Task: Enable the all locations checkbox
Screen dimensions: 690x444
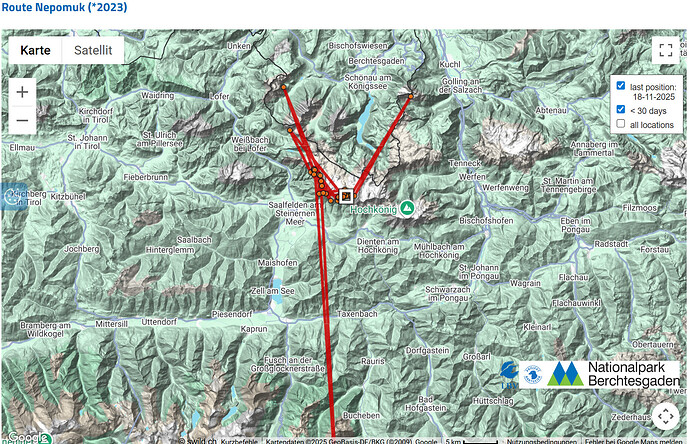Action: coord(621,124)
